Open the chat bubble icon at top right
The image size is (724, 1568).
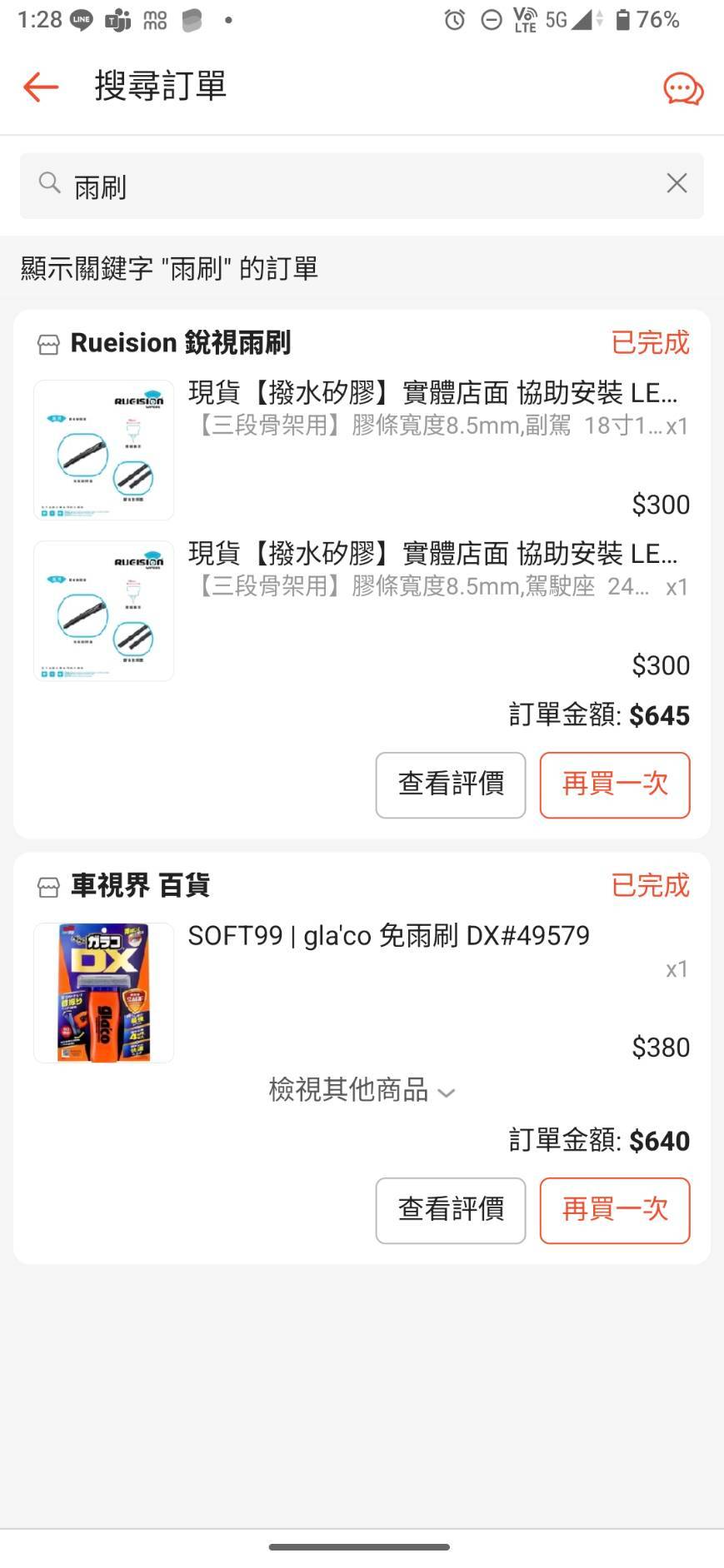point(682,87)
